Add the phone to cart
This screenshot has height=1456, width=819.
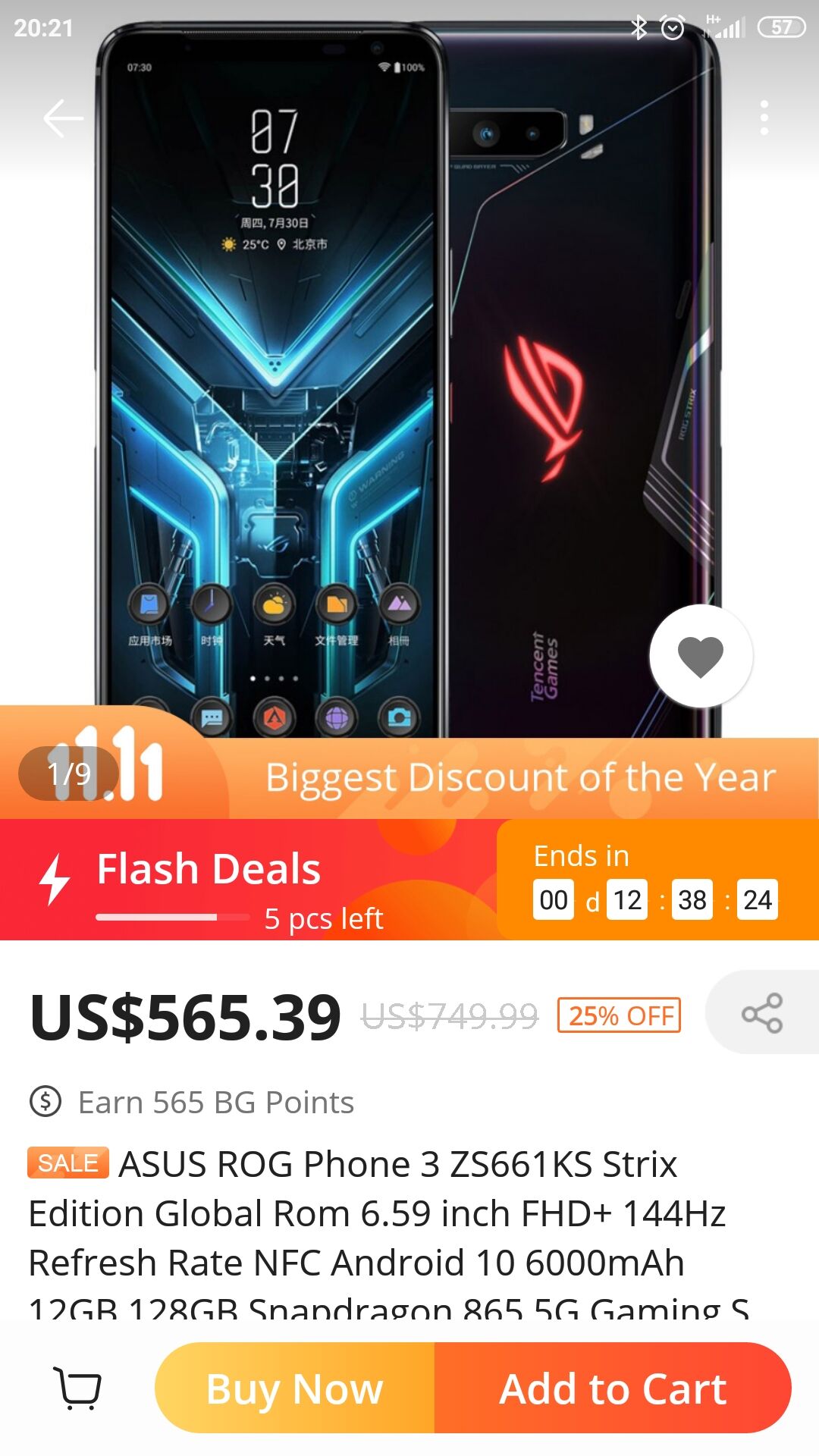point(613,1388)
